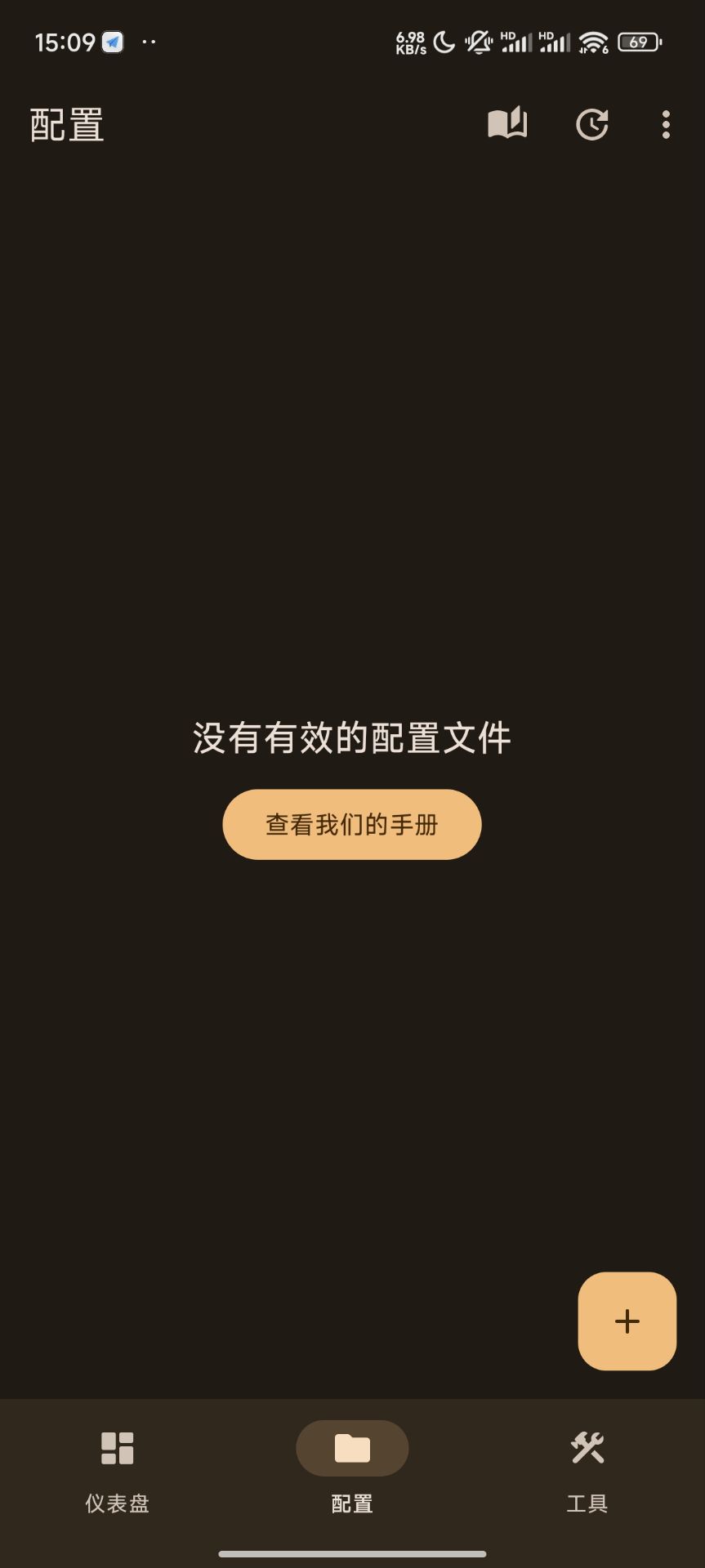Image resolution: width=705 pixels, height=1568 pixels.
Task: Tap the clock refresh update icon
Action: [591, 124]
